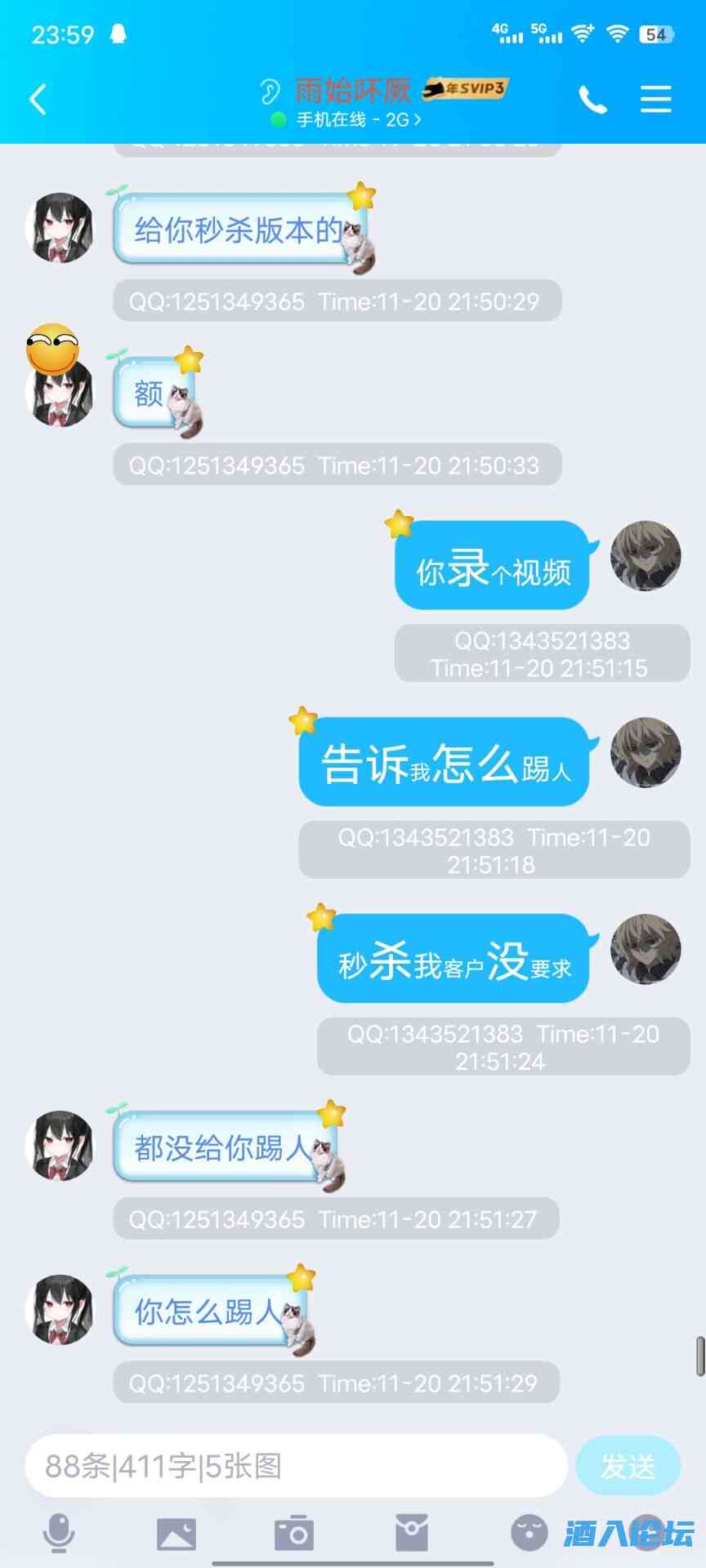The image size is (706, 1568).
Task: Tap the listen-mode ear icon by the name
Action: (270, 91)
